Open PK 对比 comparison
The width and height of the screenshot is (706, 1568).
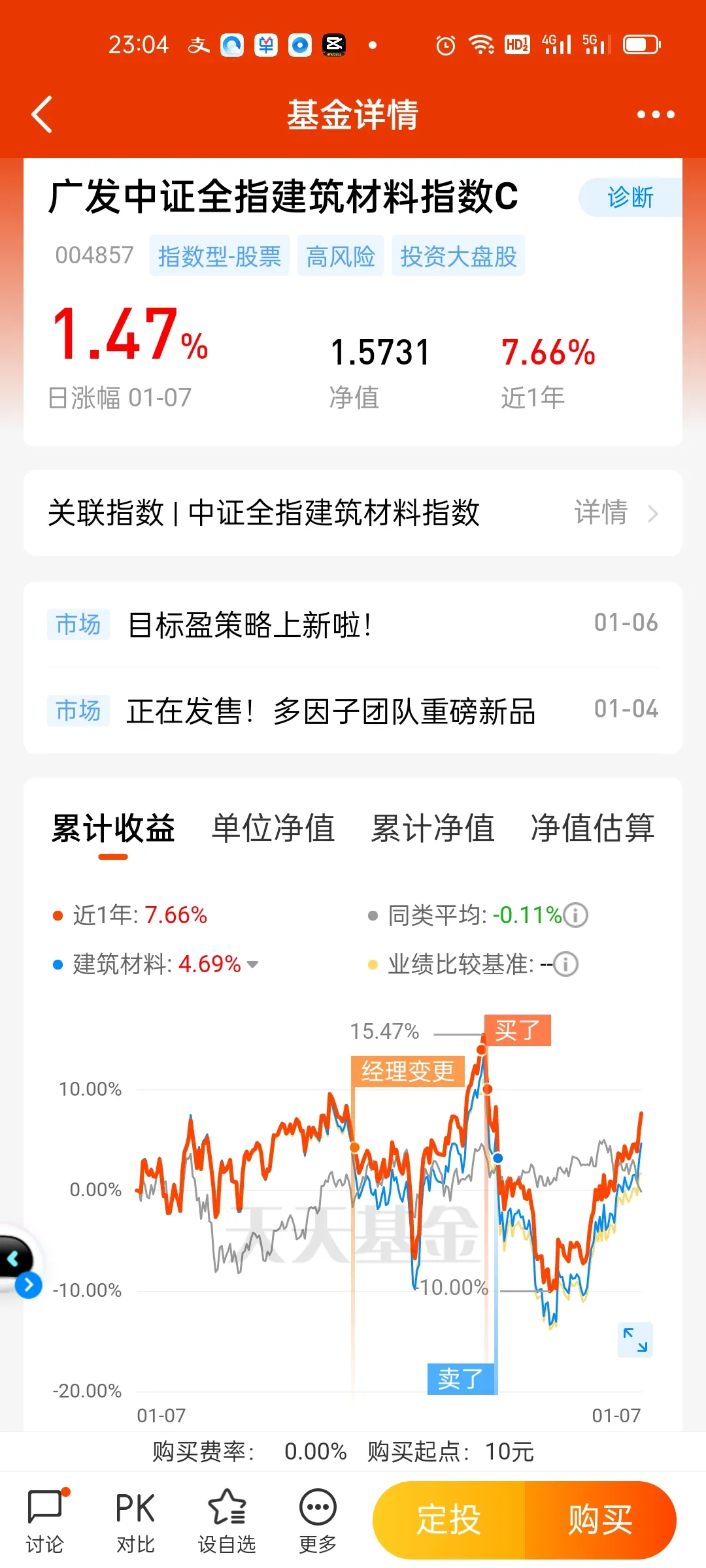tap(135, 1521)
